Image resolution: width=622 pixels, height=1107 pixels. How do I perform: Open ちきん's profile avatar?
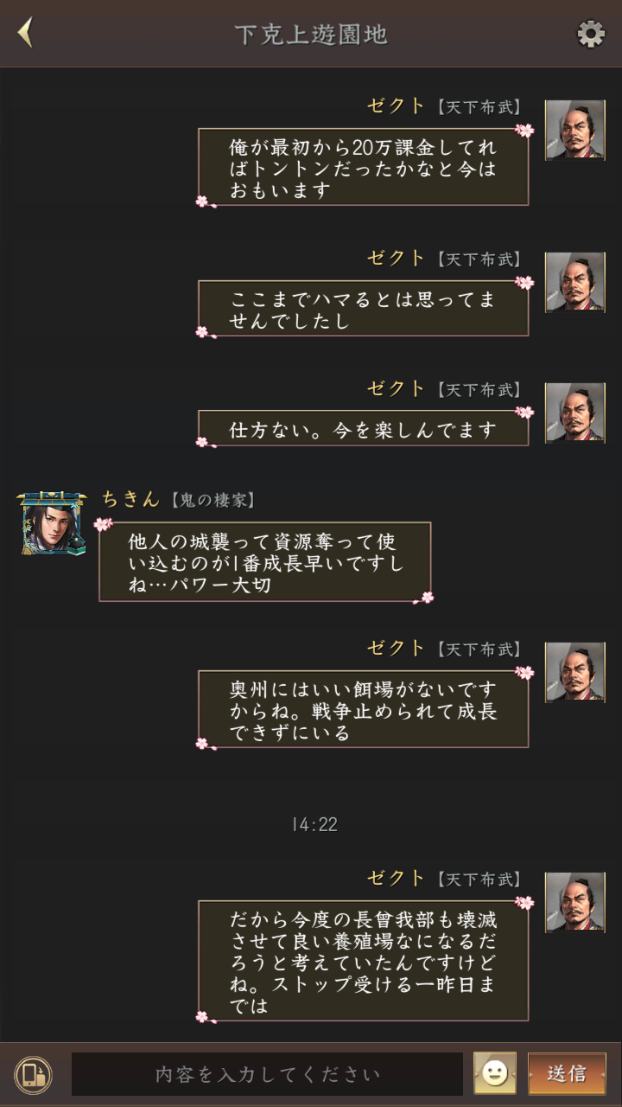pyautogui.click(x=52, y=523)
